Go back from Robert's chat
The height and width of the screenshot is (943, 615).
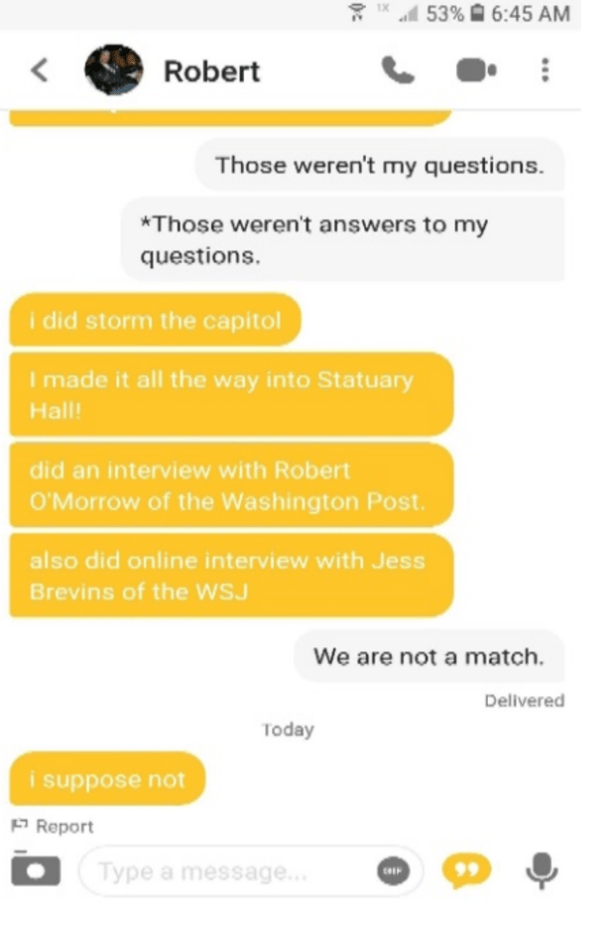coord(38,71)
